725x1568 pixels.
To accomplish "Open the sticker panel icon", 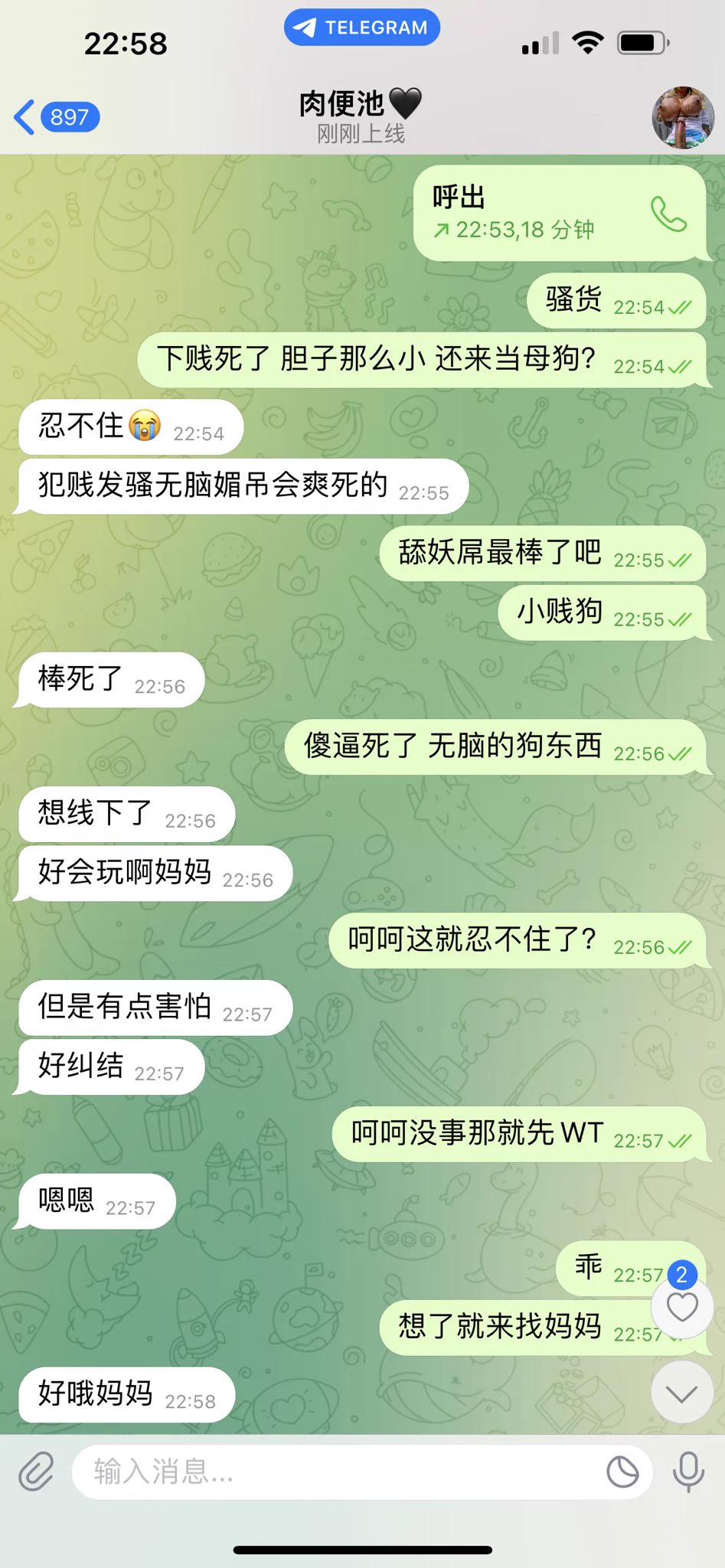I will (x=622, y=1472).
